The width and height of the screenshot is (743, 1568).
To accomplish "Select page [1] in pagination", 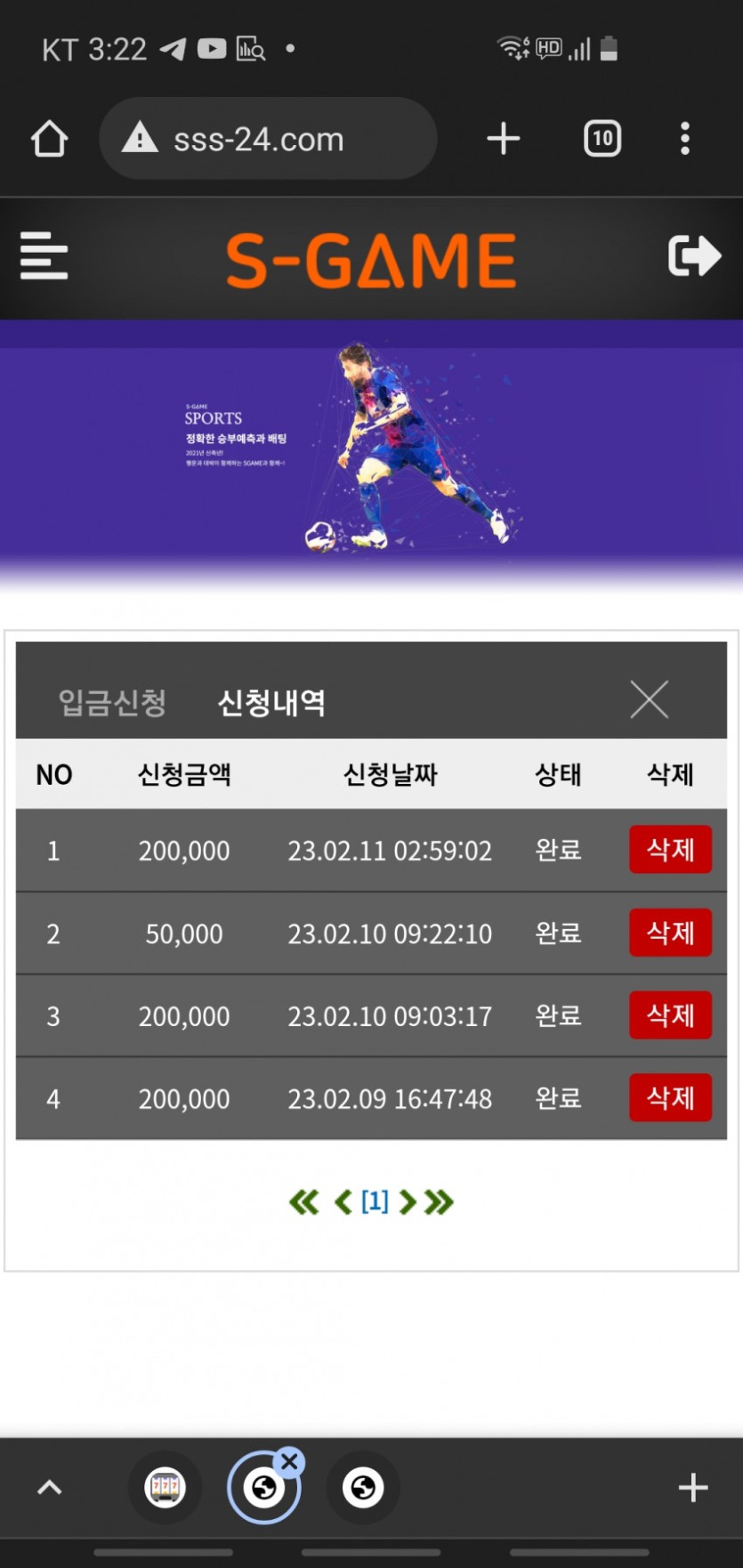I will coord(375,1202).
